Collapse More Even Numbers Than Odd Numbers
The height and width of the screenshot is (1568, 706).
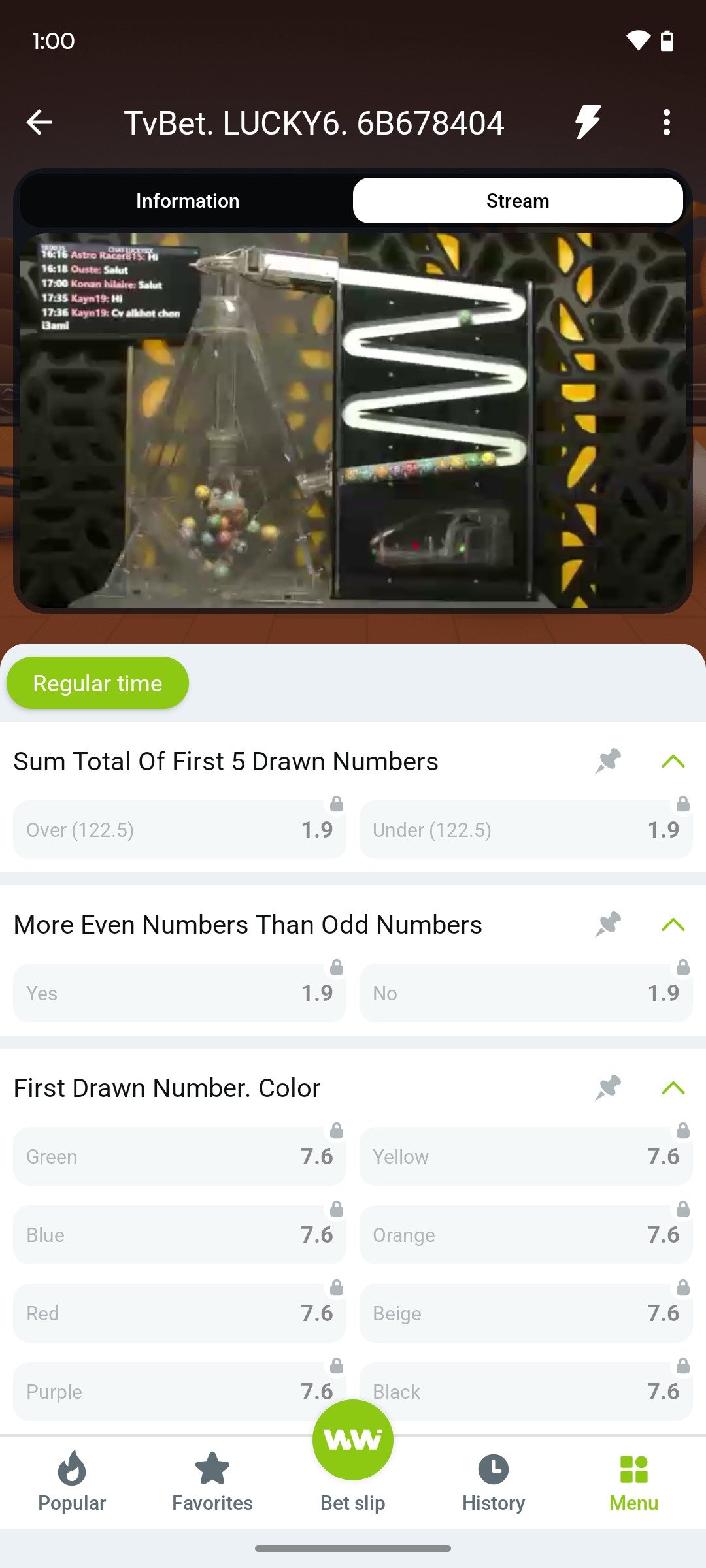pyautogui.click(x=673, y=924)
